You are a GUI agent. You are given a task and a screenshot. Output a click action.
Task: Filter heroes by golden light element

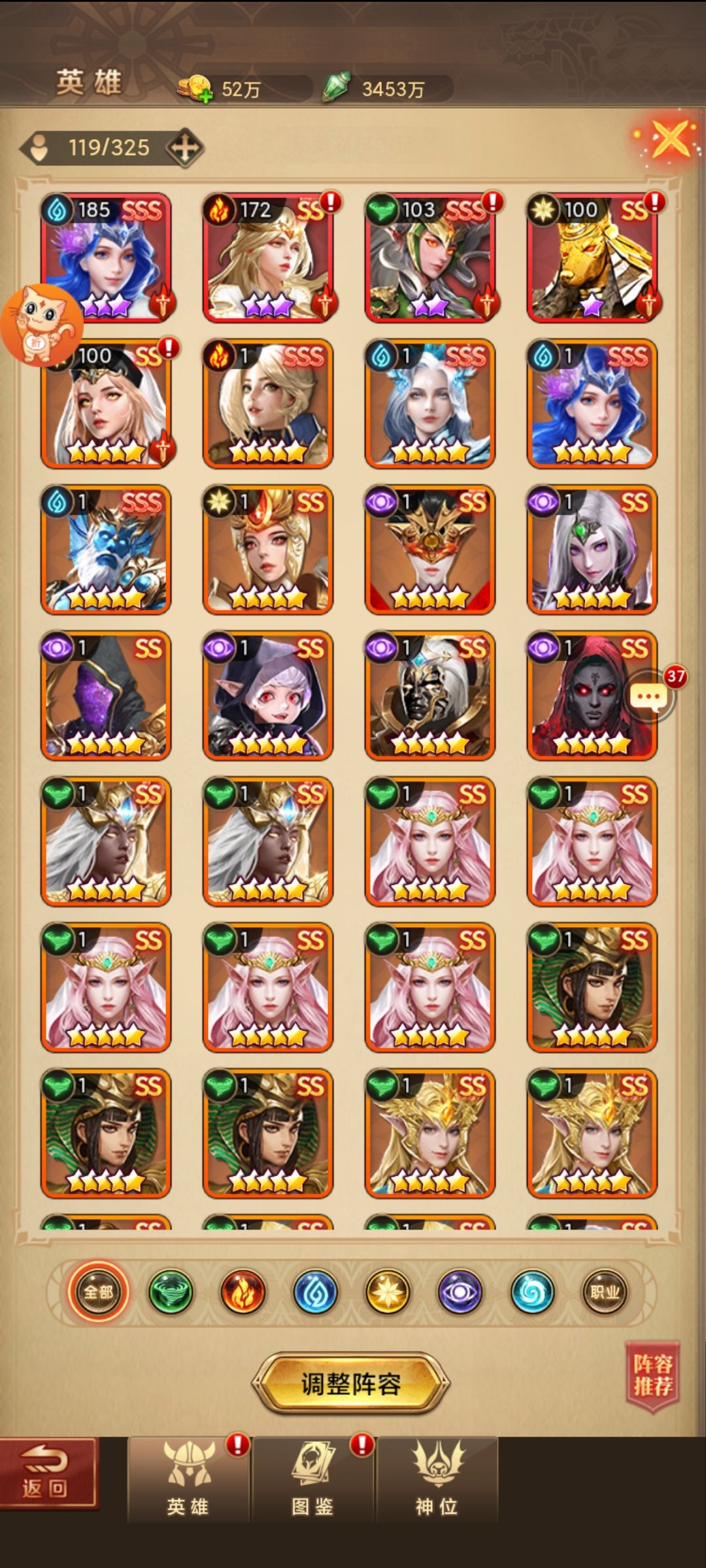click(388, 1292)
